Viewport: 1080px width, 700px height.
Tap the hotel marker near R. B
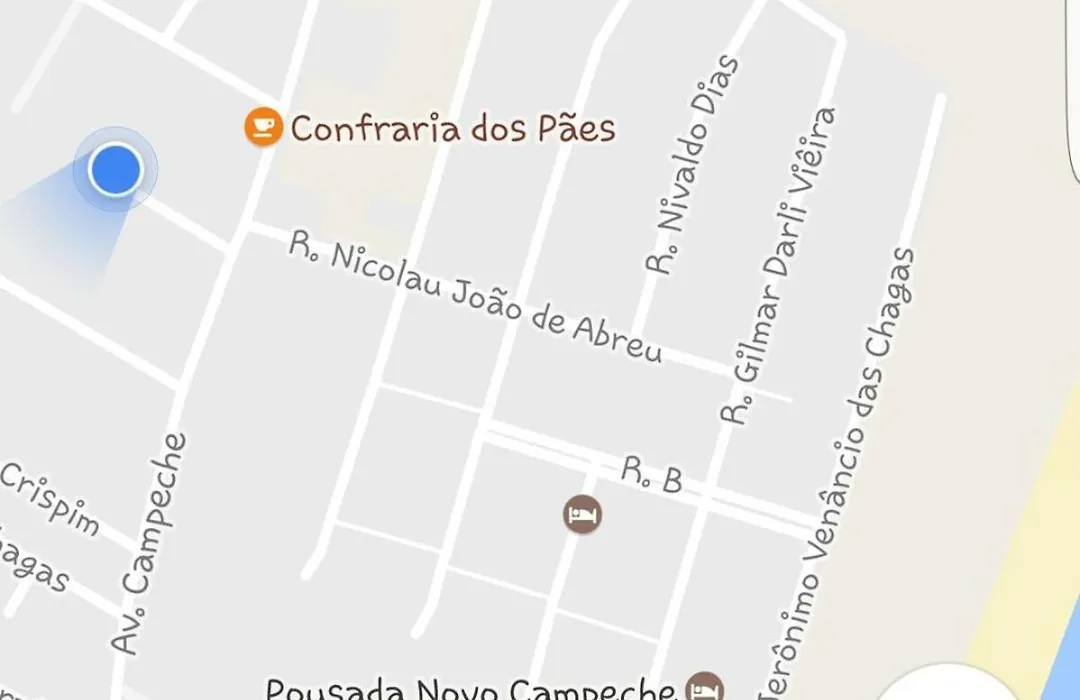(582, 514)
